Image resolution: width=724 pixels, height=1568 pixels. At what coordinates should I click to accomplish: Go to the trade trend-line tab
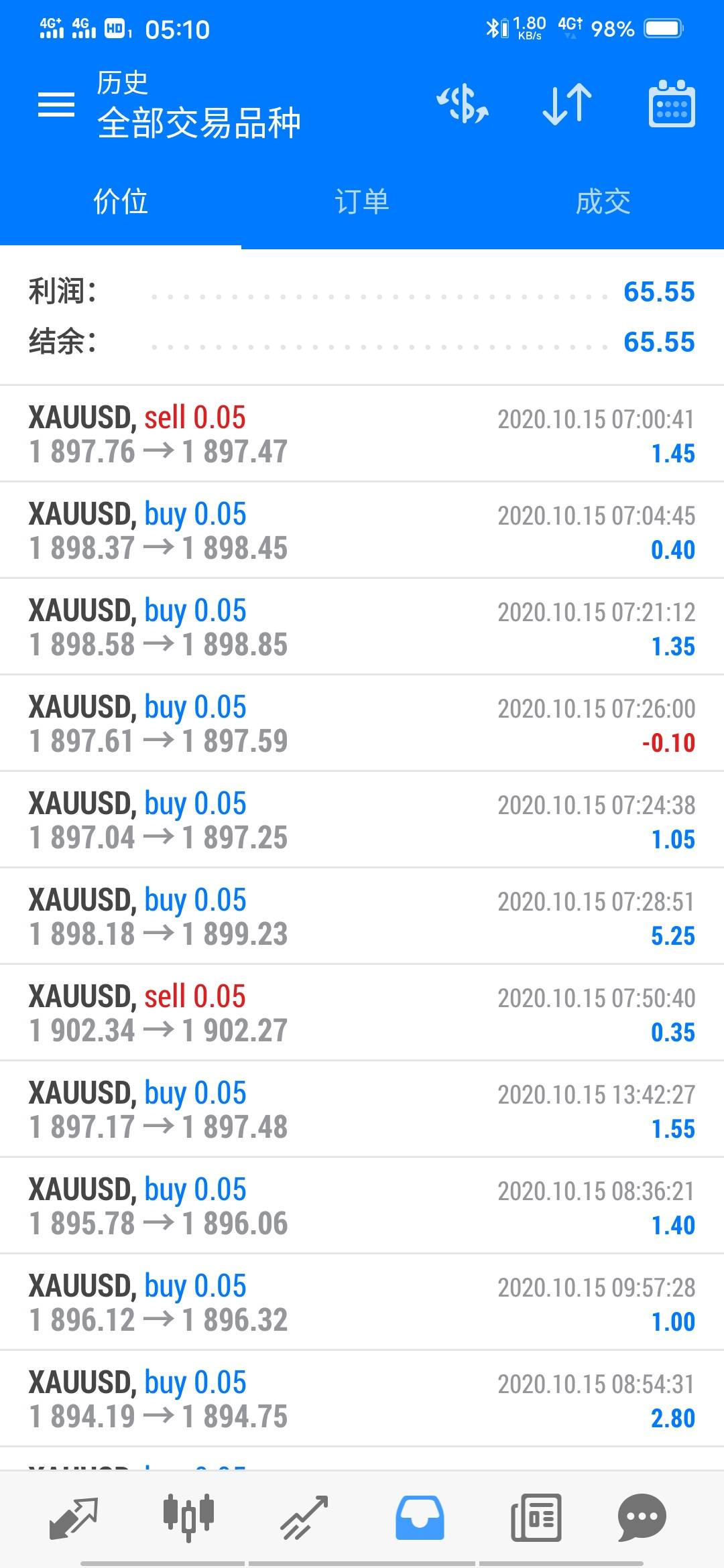304,1517
